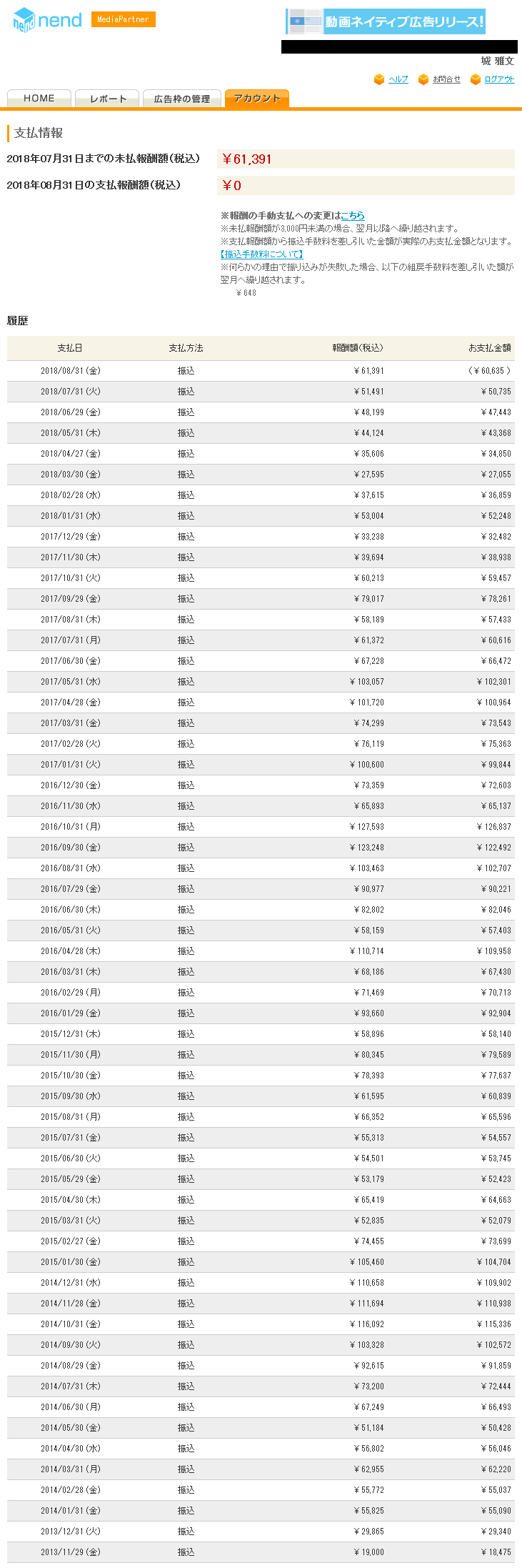522x1568 pixels.
Task: Tap the nend logo
Action: (47, 20)
